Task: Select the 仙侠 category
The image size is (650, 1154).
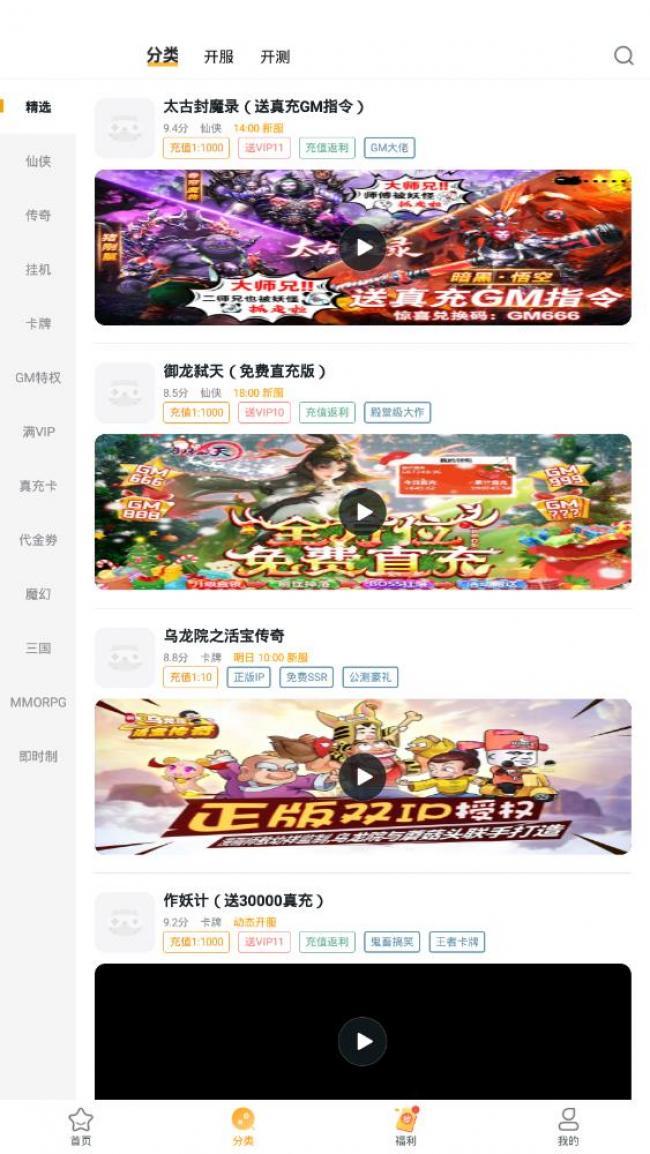Action: [38, 161]
